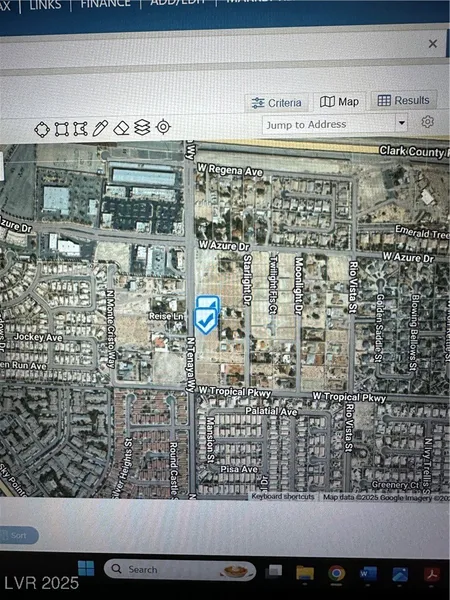Tap the taskbar Search box

[x=179, y=570]
